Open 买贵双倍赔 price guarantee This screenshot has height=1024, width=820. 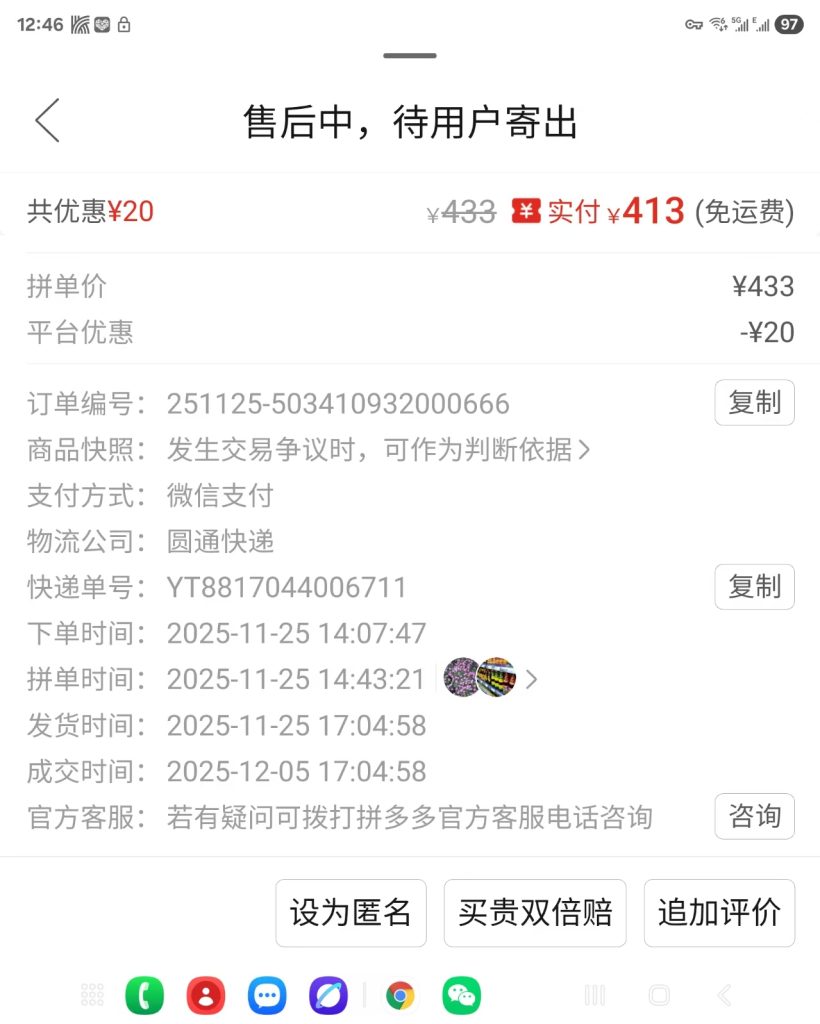pyautogui.click(x=535, y=913)
